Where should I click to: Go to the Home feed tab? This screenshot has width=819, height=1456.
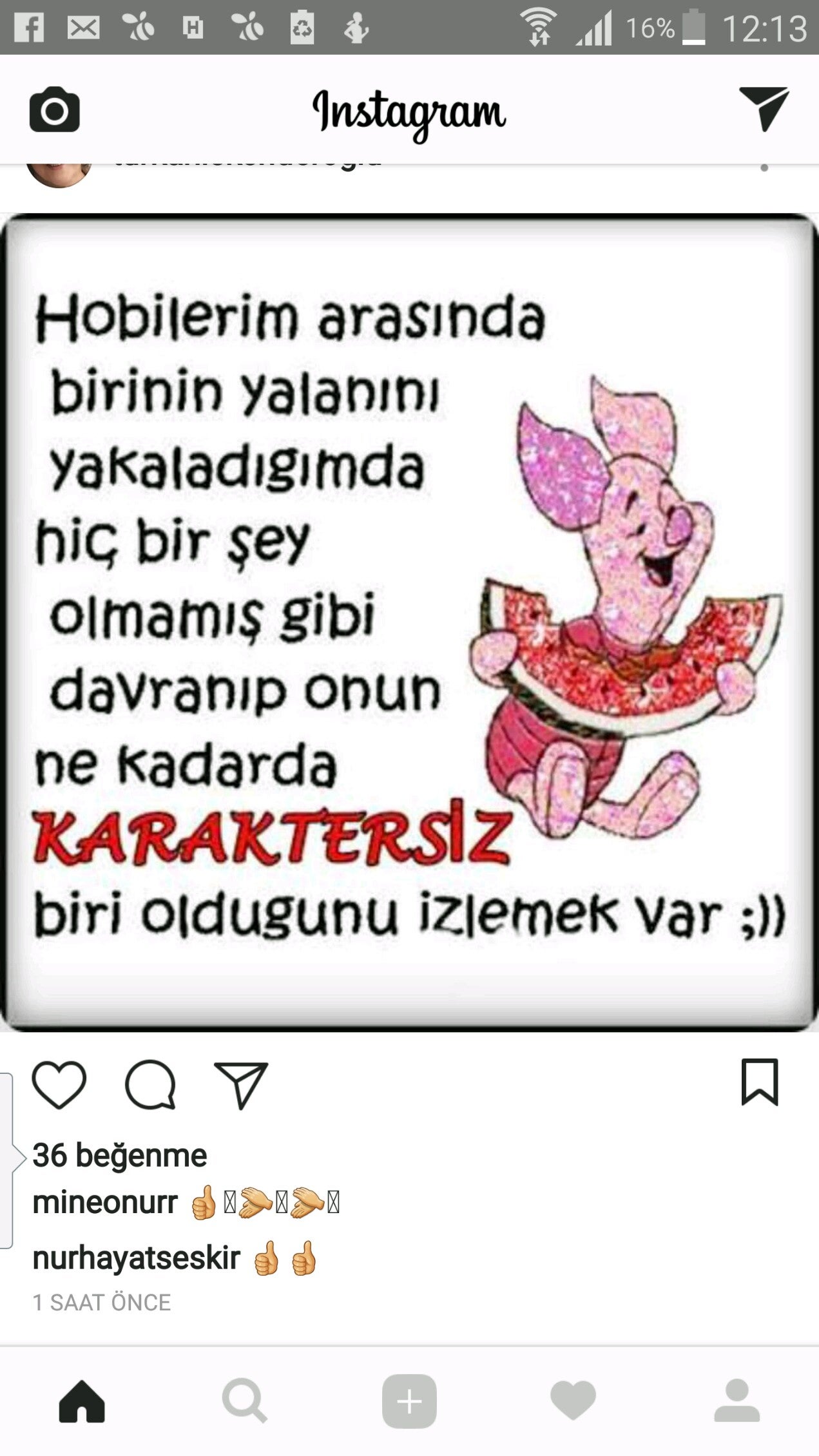tap(82, 1401)
